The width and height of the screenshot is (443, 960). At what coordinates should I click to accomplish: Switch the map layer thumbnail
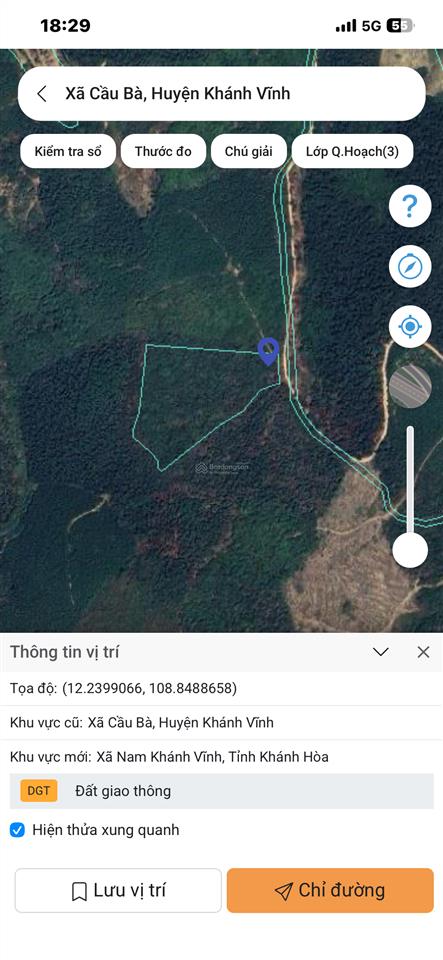pyautogui.click(x=410, y=386)
